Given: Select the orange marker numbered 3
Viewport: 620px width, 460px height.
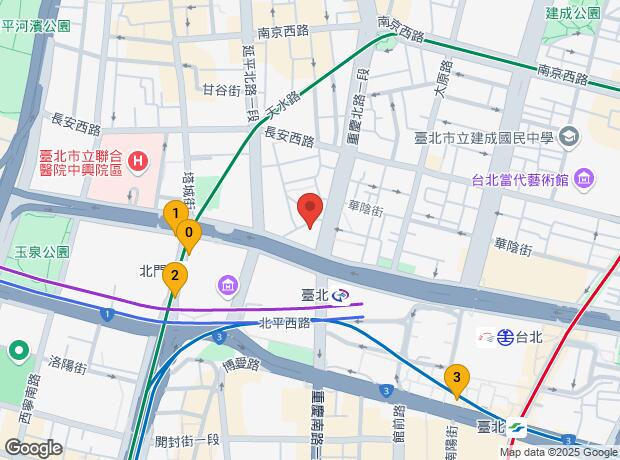Looking at the screenshot, I should (457, 378).
